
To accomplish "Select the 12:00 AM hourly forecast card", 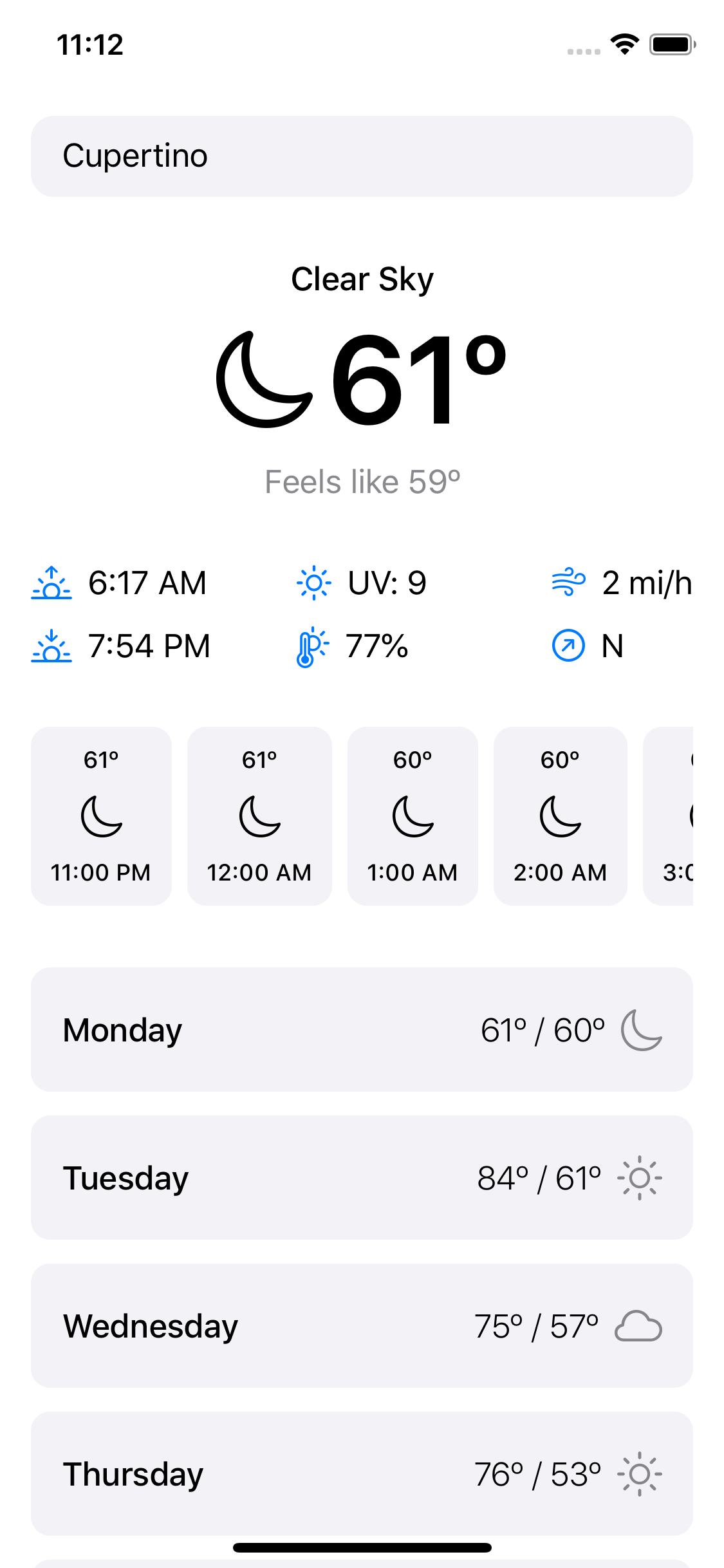I will [x=259, y=816].
